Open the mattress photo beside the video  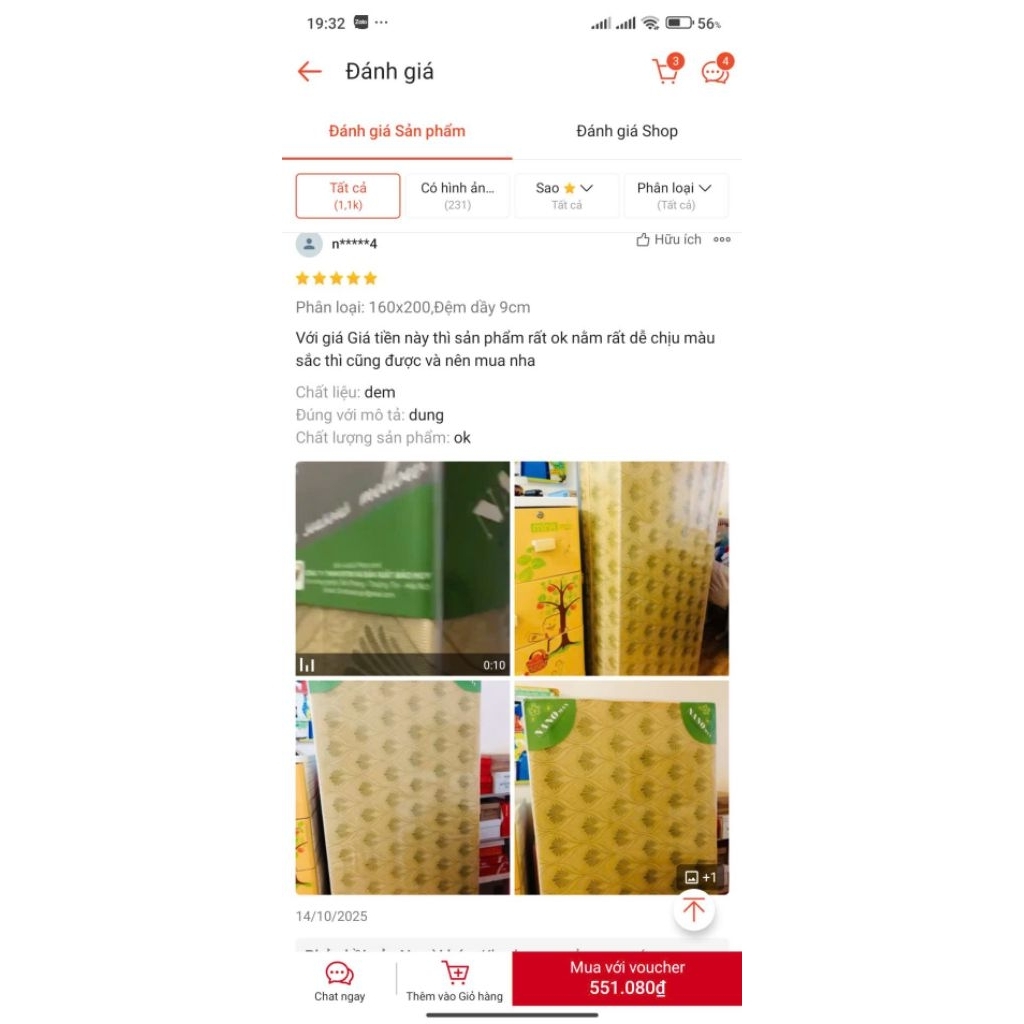[622, 568]
